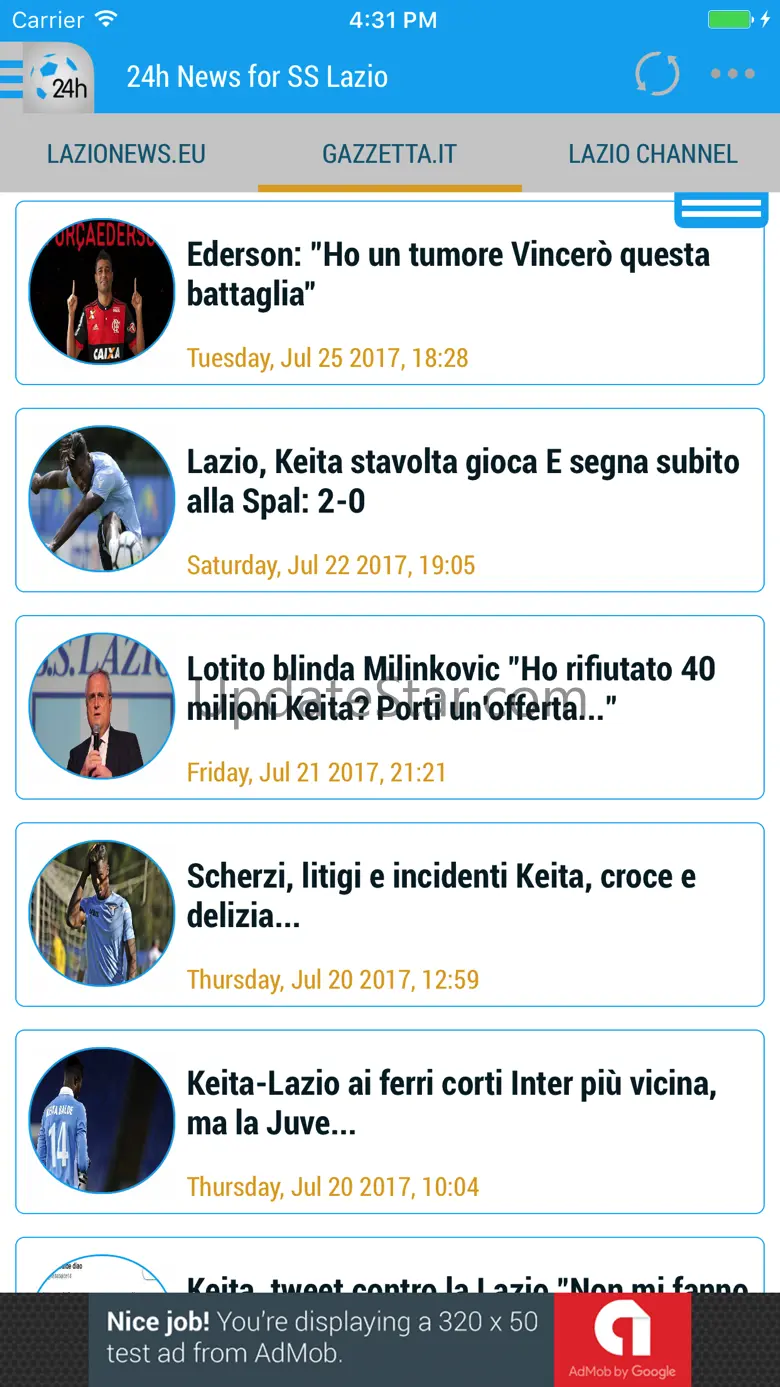Image resolution: width=780 pixels, height=1387 pixels.
Task: Tap the AdMob test ad banner
Action: [390, 1340]
